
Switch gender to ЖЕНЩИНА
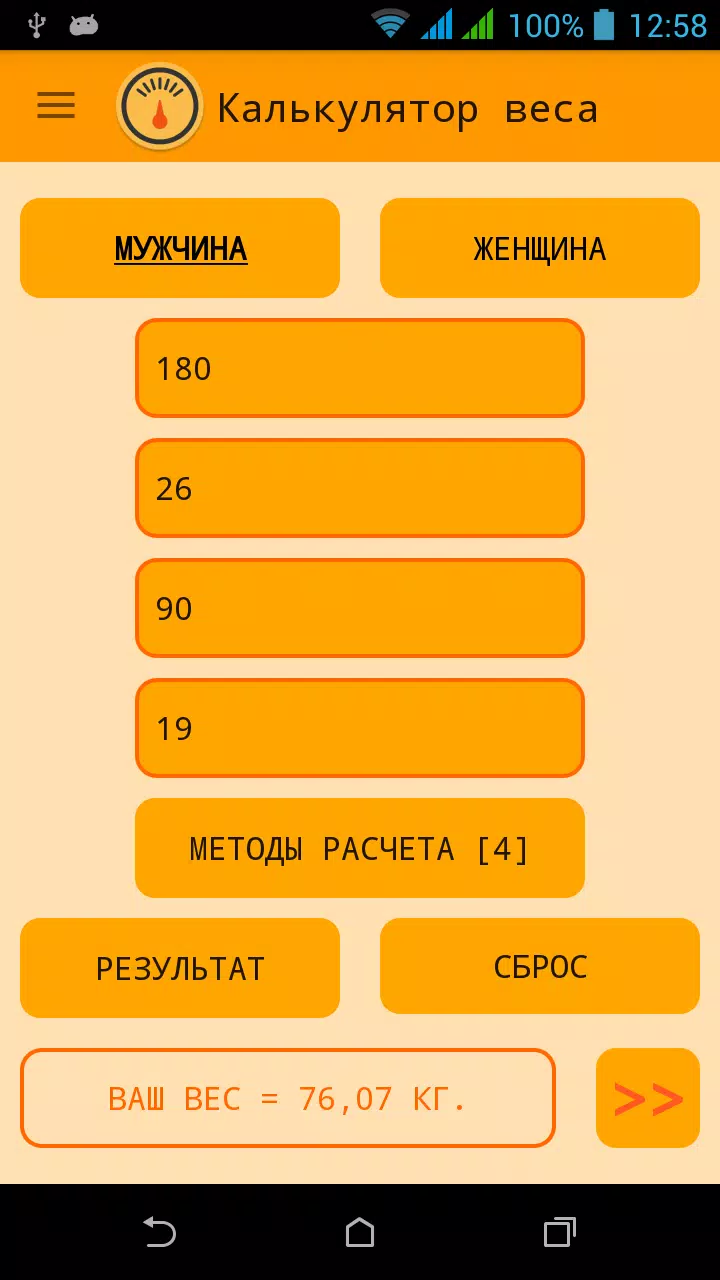tap(540, 248)
